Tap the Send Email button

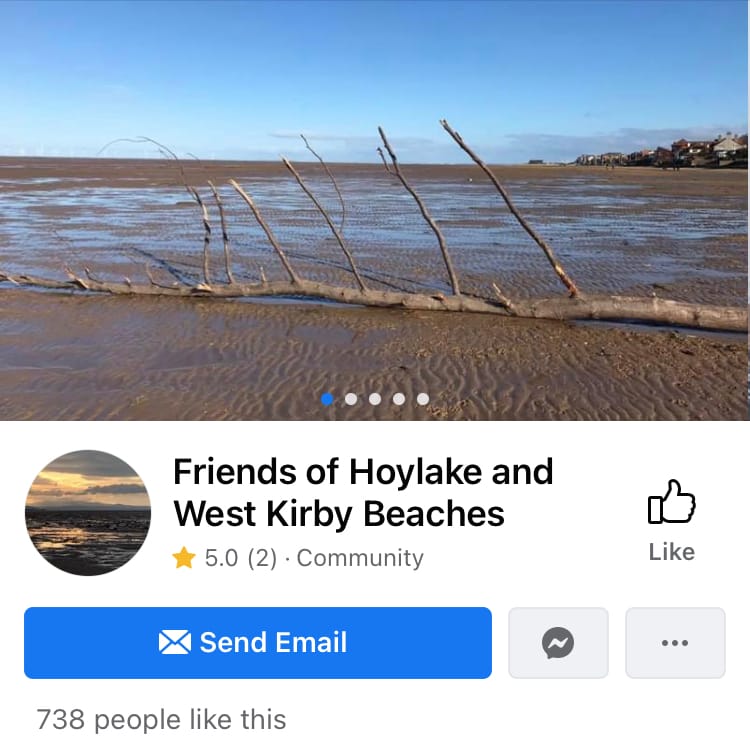tap(258, 643)
